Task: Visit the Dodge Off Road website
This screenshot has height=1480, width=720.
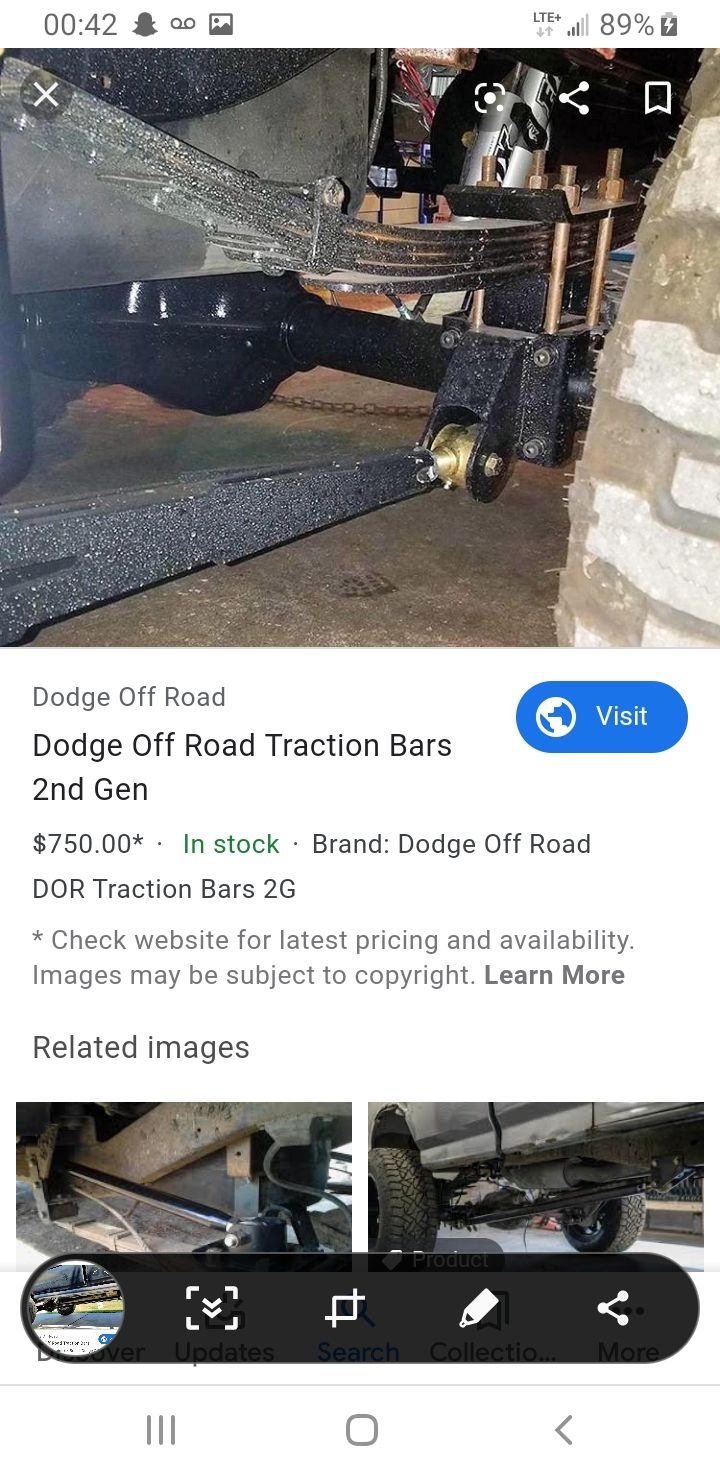Action: [602, 716]
